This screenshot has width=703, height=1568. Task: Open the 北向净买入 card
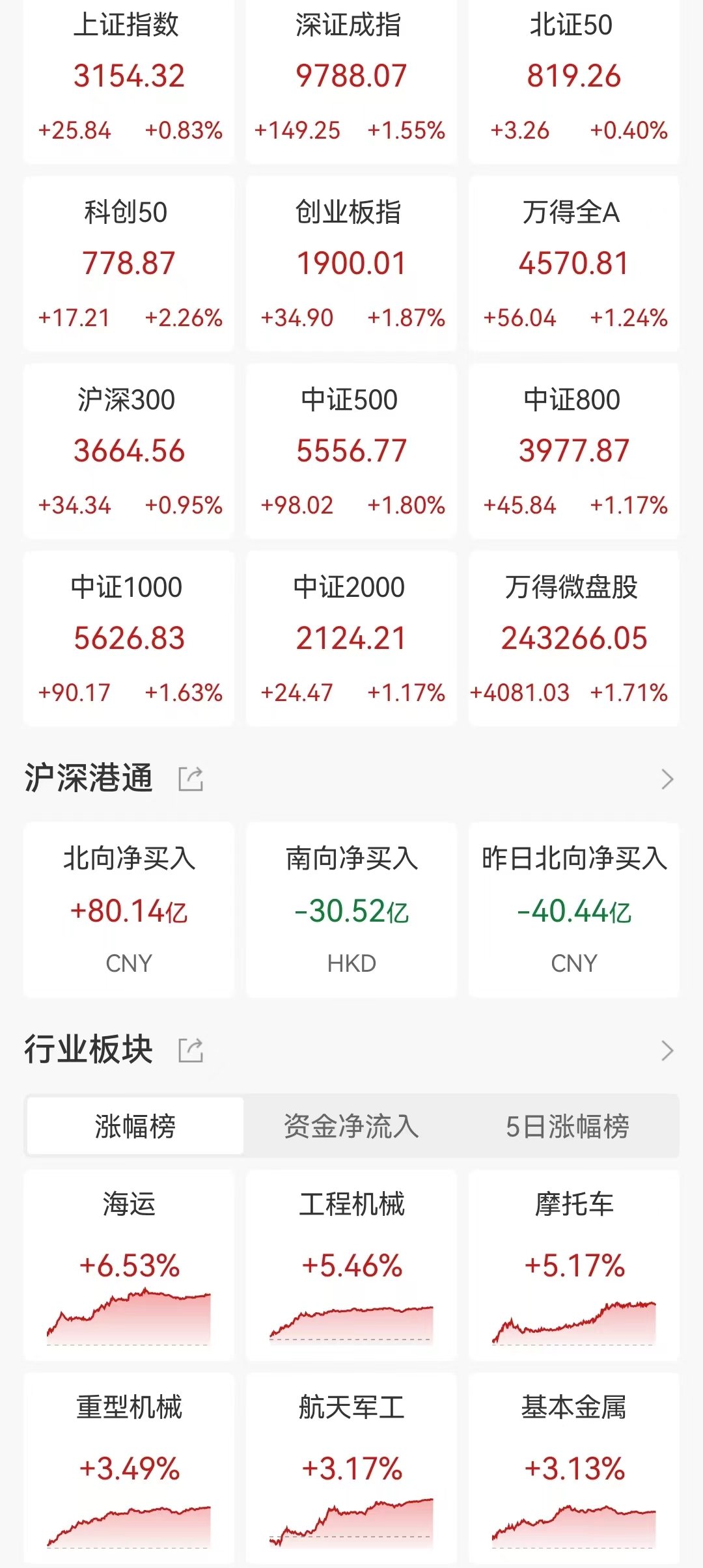coord(129,910)
